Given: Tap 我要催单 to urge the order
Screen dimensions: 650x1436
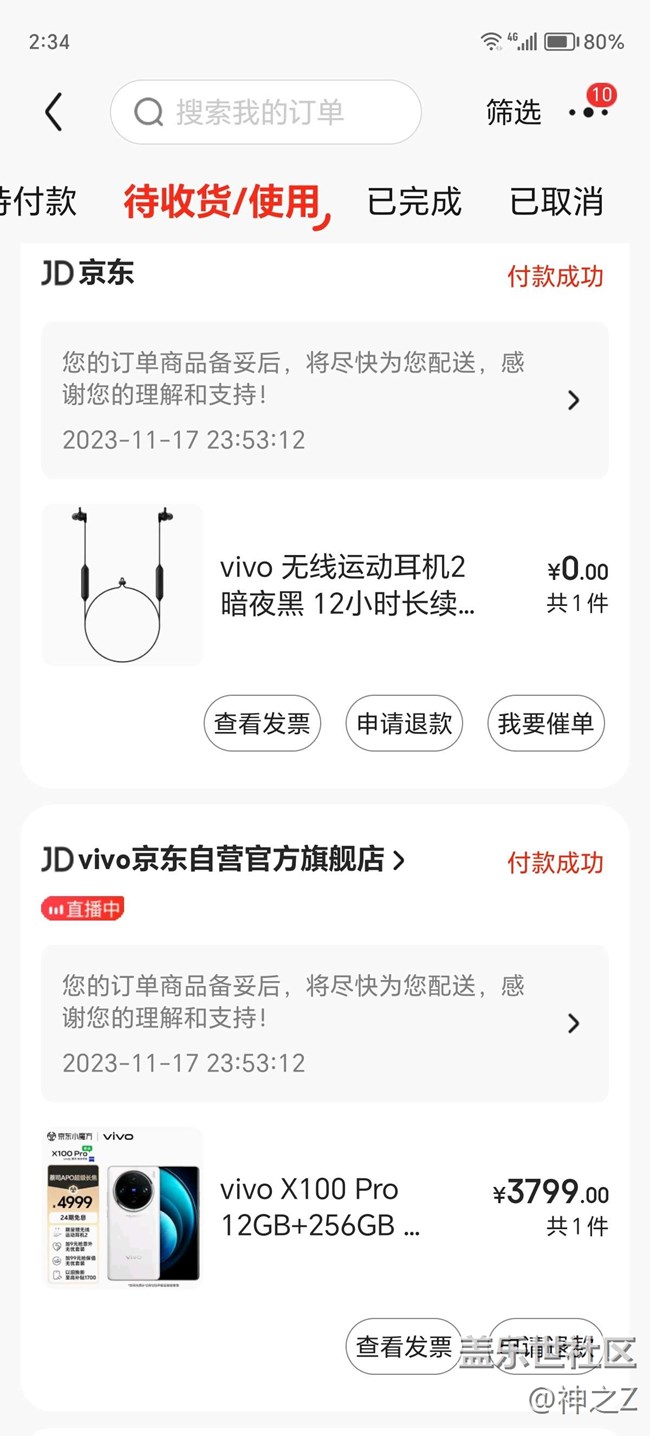Looking at the screenshot, I should [546, 723].
